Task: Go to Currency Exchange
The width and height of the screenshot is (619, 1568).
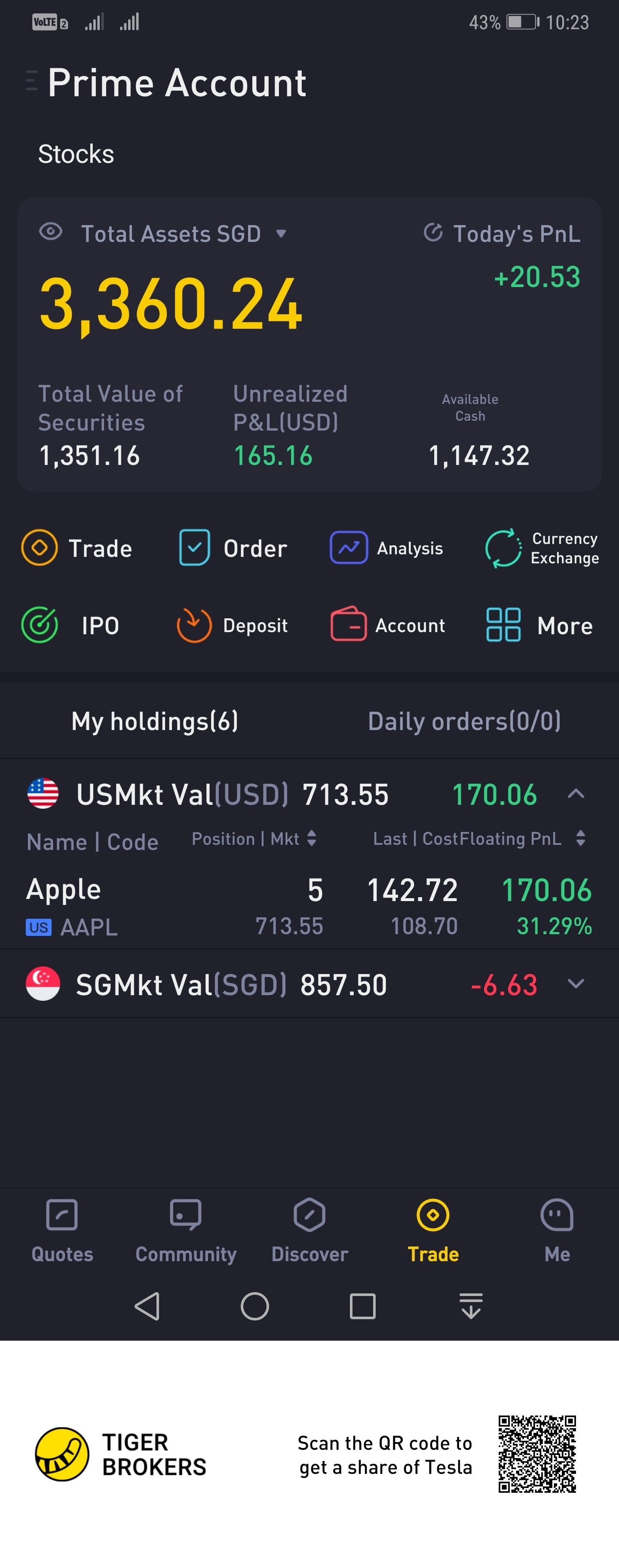Action: point(542,548)
